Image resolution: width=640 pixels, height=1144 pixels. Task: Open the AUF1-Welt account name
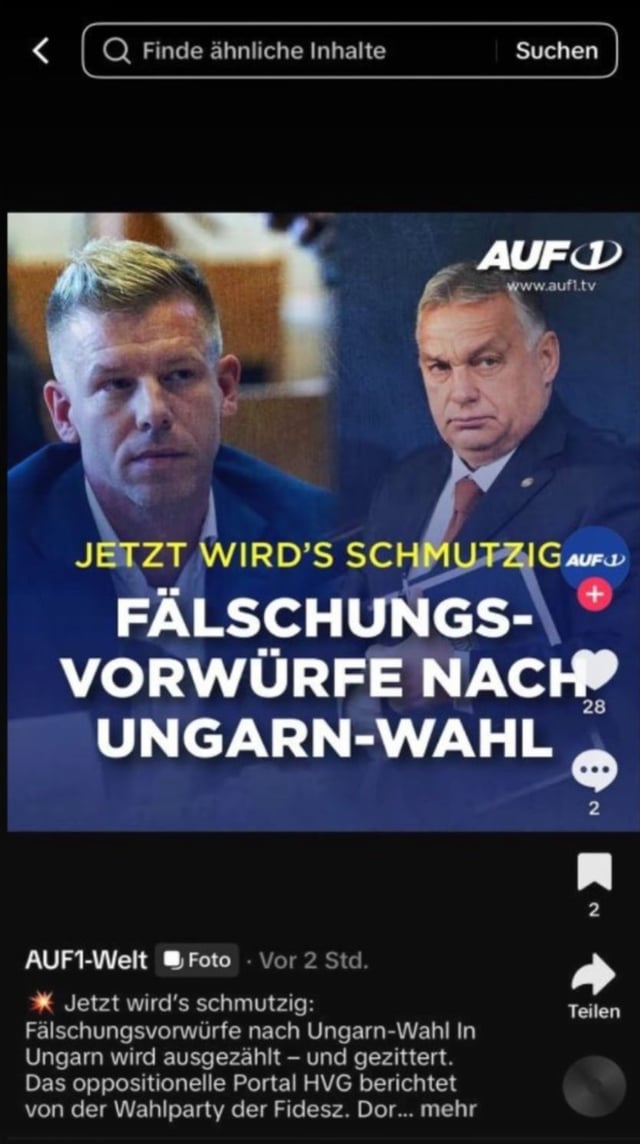pos(86,961)
